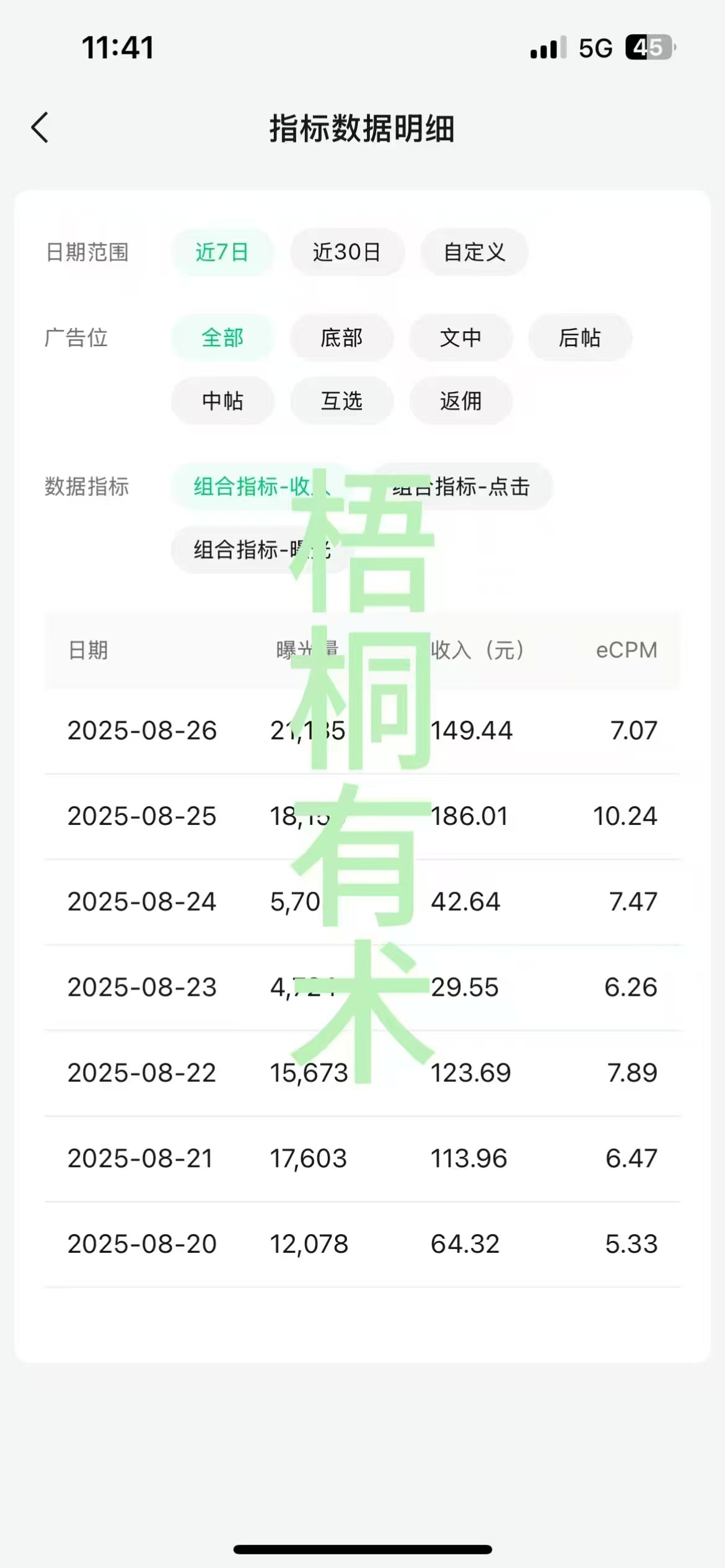This screenshot has width=725, height=1568.
Task: Filter ad placement by 文中
Action: (460, 338)
